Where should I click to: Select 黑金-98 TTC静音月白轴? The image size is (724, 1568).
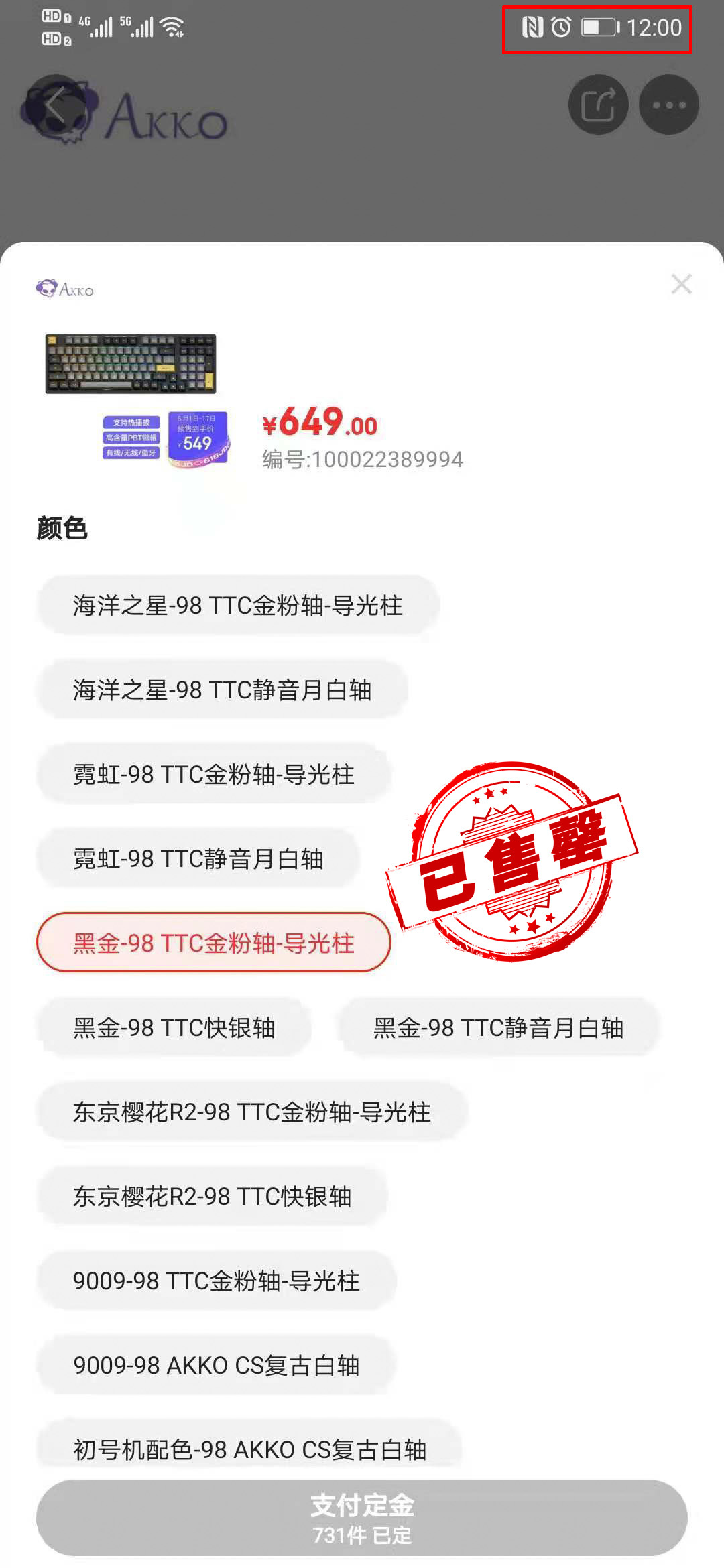498,1028
